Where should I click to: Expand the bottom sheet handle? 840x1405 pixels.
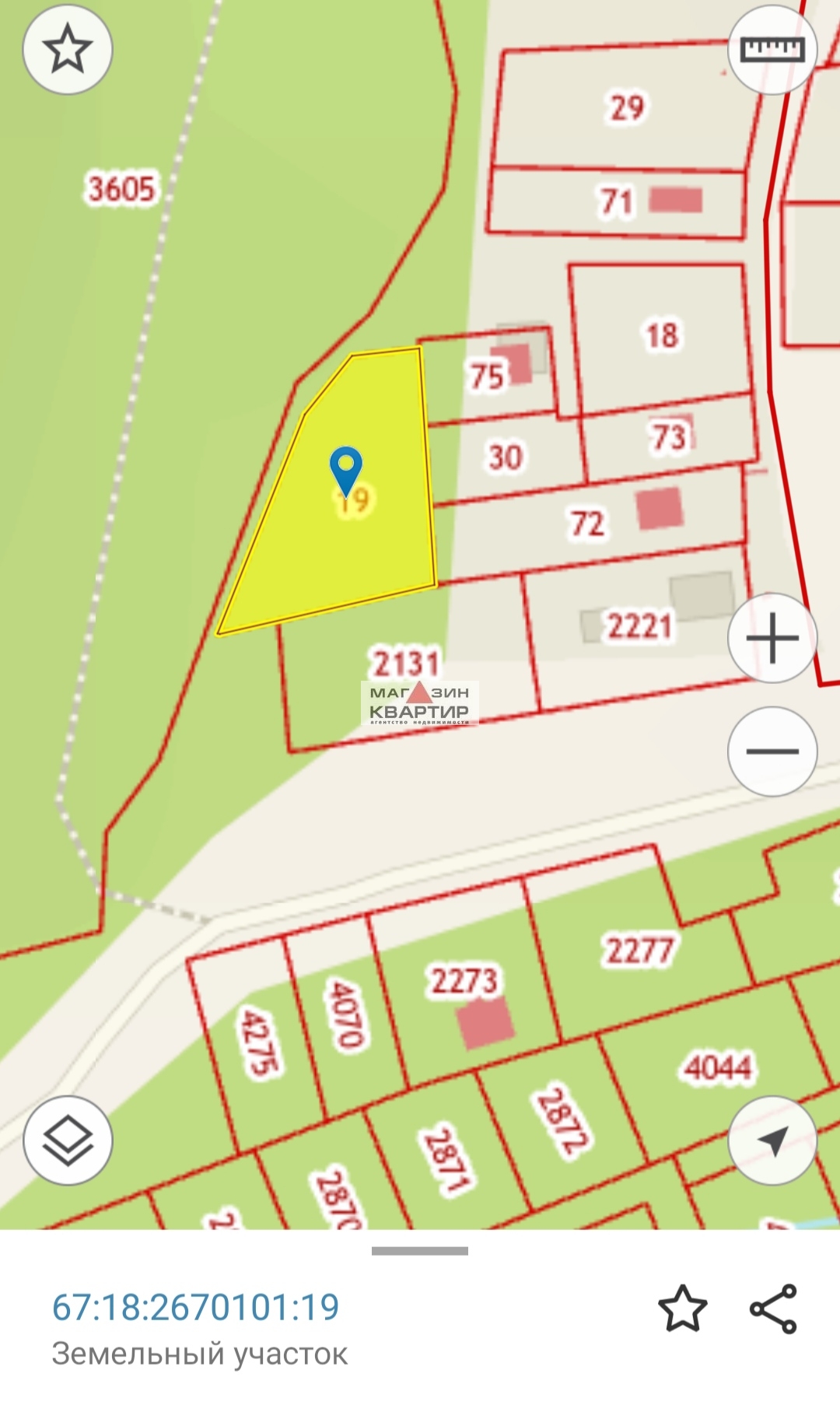coord(420,1251)
